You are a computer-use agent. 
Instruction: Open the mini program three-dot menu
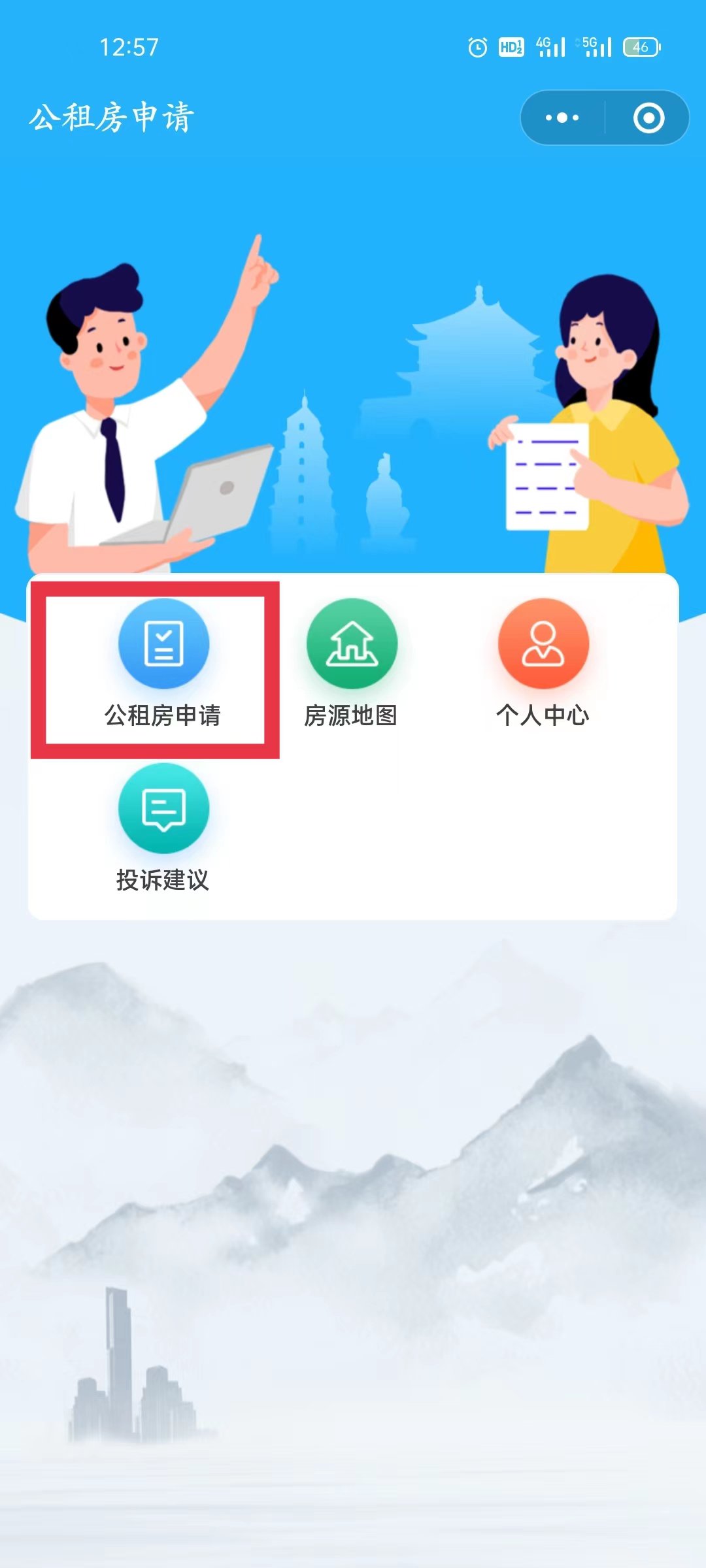coord(562,118)
